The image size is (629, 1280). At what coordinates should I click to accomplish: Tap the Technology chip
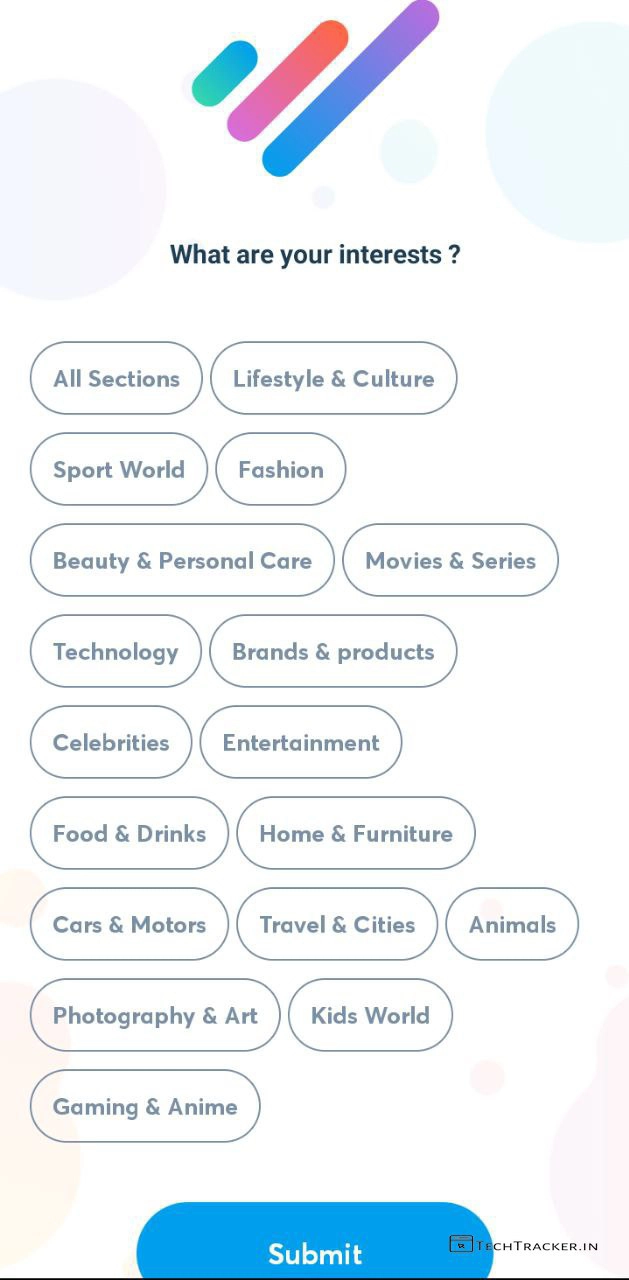point(115,651)
